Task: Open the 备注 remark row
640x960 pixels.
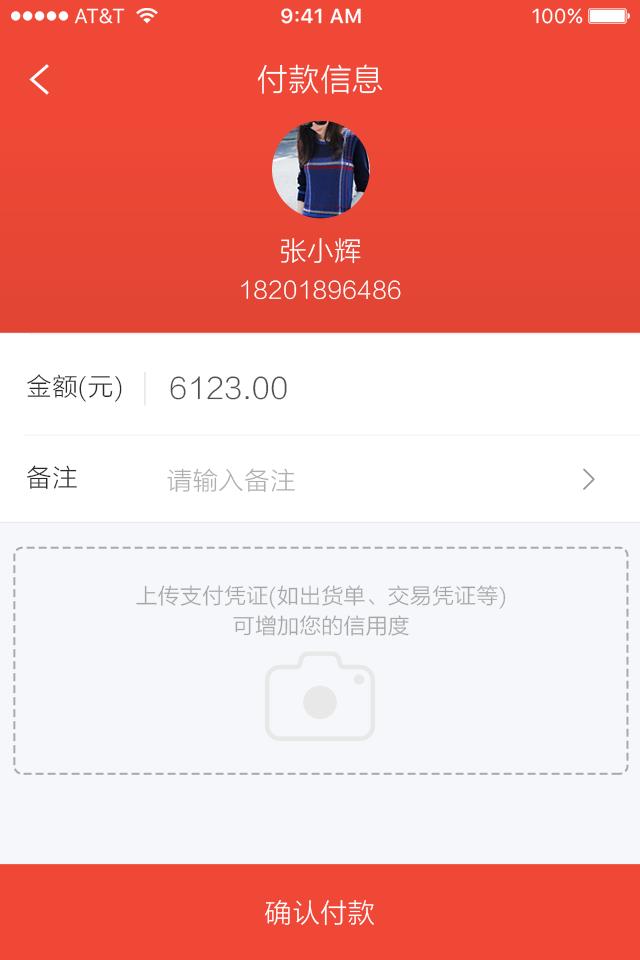Action: pos(320,480)
